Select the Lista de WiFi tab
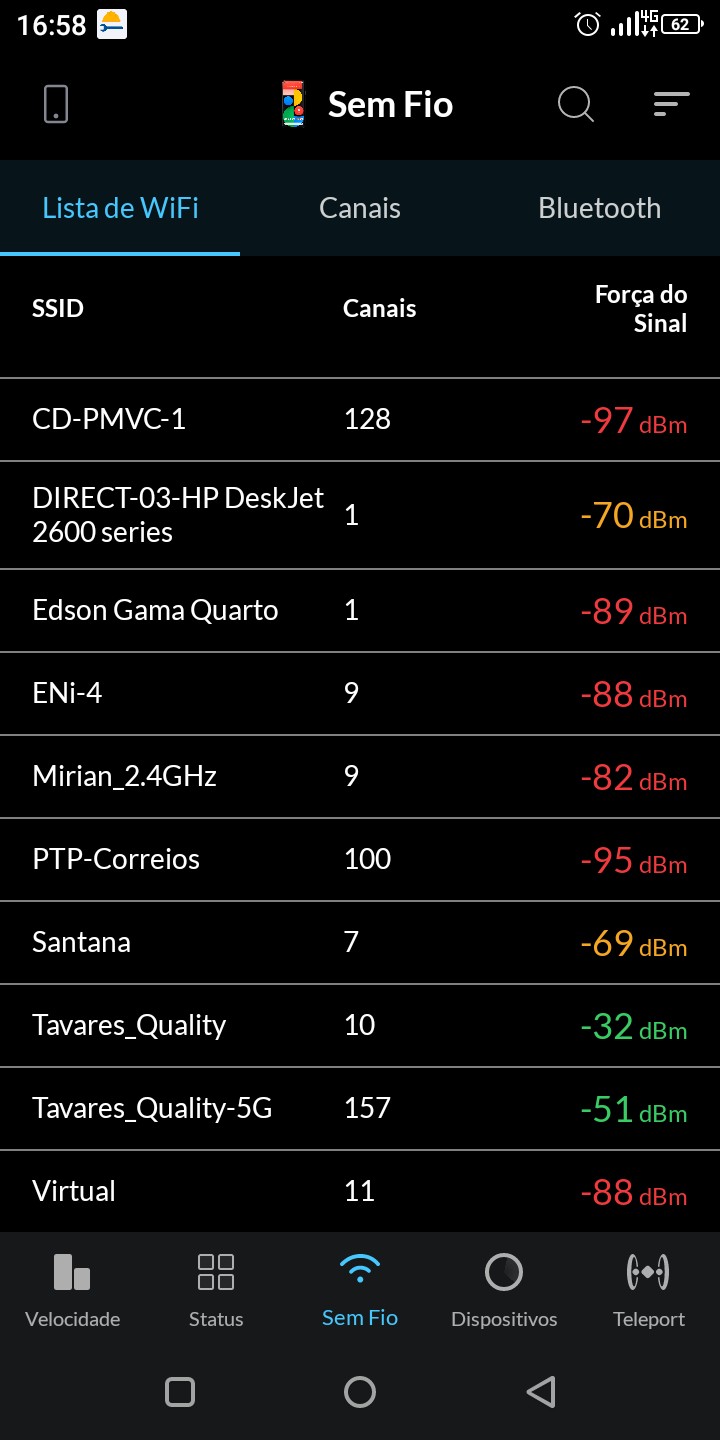Screen dimensions: 720x1440 pyautogui.click(x=120, y=208)
